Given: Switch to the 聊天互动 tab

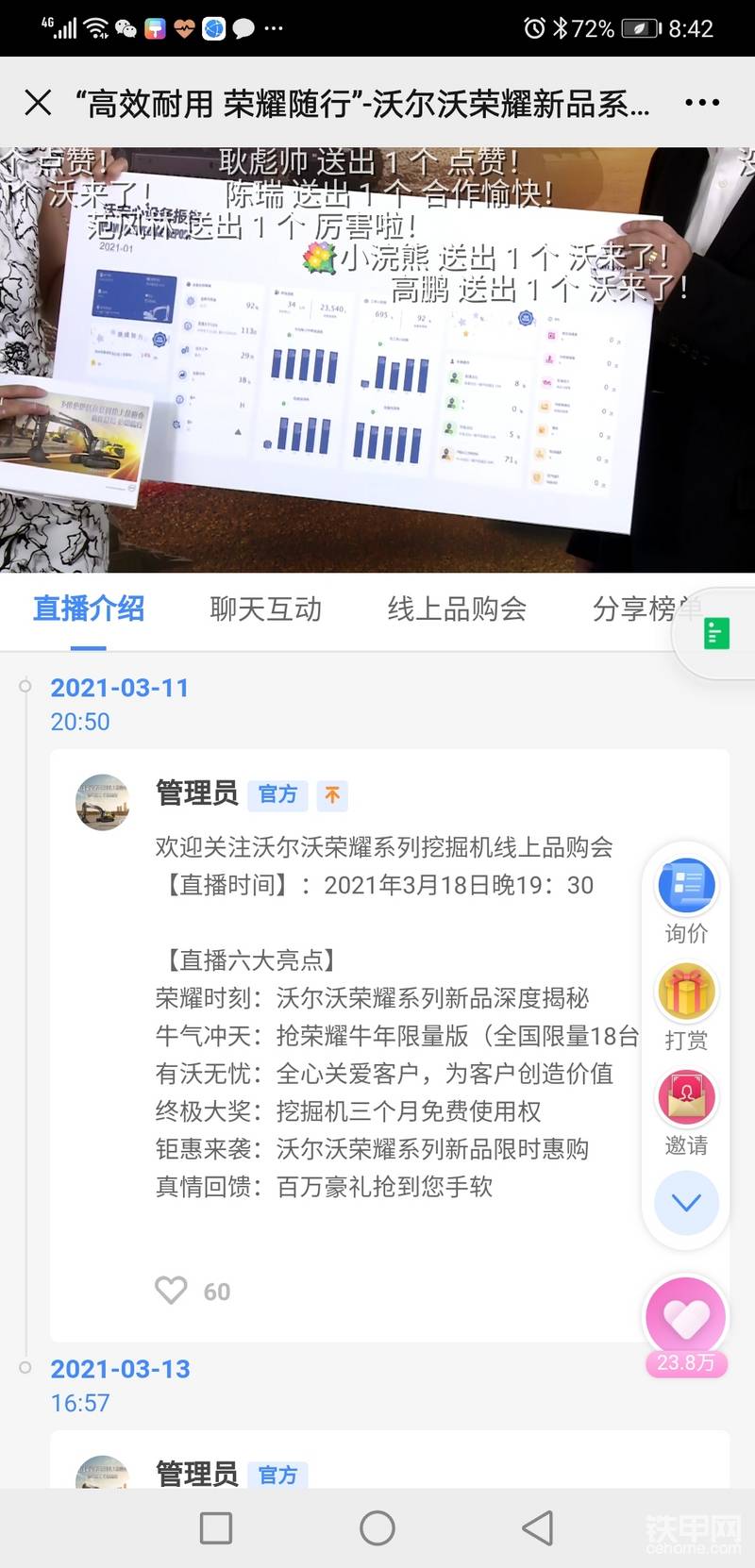Looking at the screenshot, I should [x=265, y=609].
